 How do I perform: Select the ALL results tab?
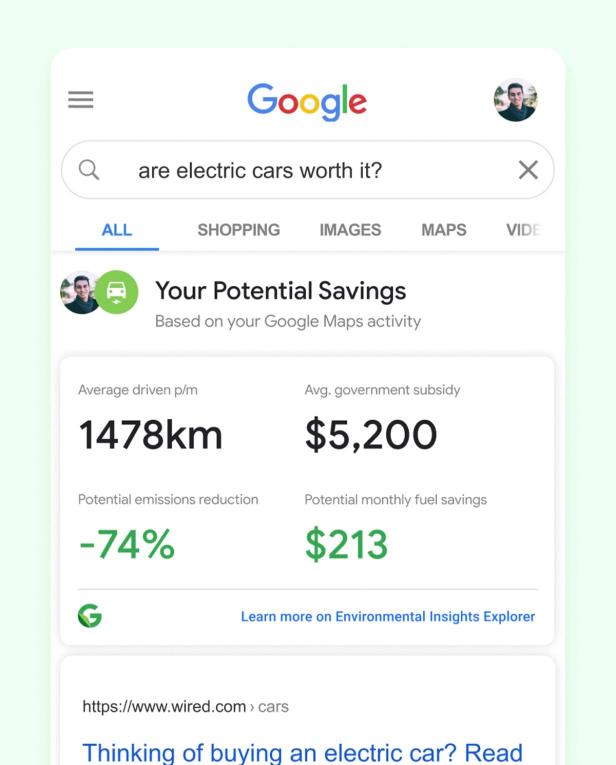[x=117, y=230]
